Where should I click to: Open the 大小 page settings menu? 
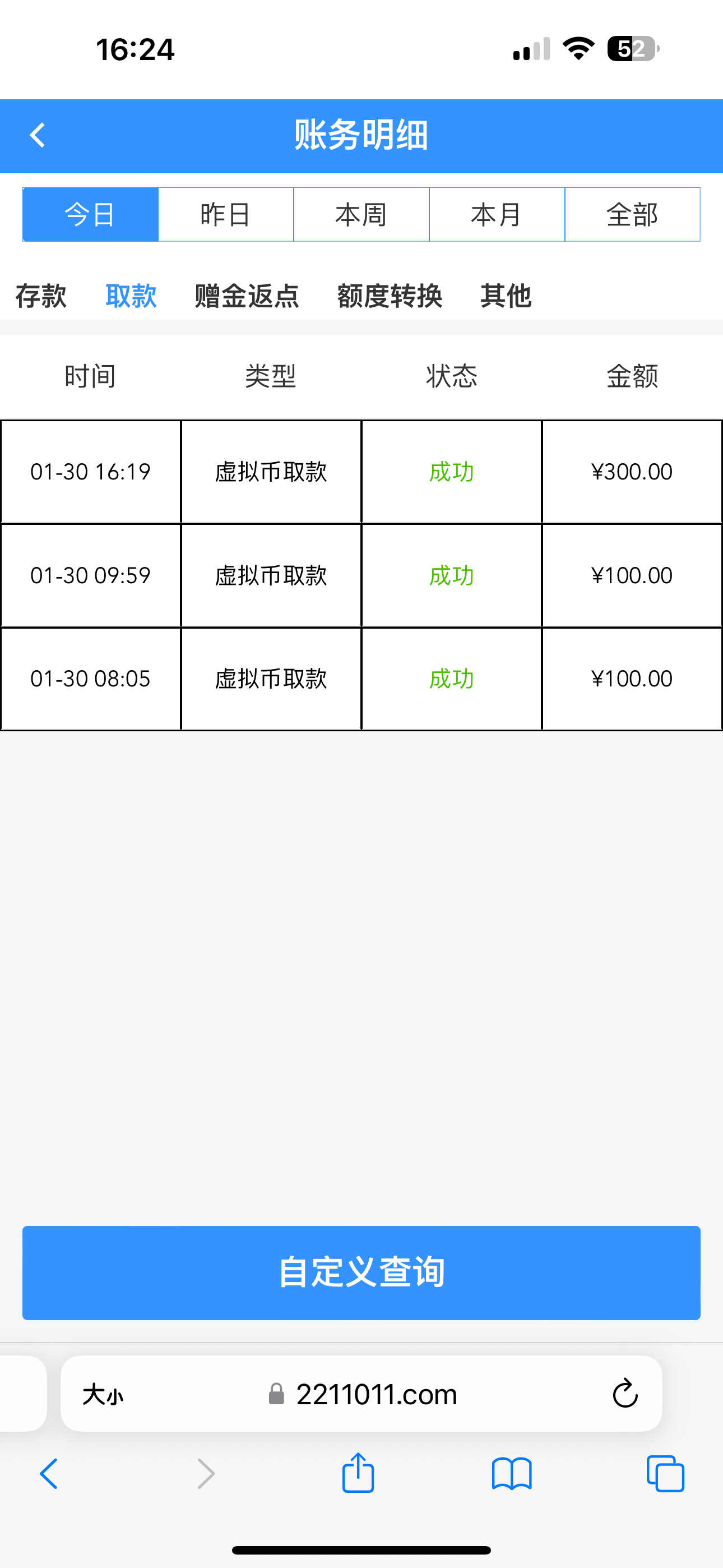click(103, 1394)
